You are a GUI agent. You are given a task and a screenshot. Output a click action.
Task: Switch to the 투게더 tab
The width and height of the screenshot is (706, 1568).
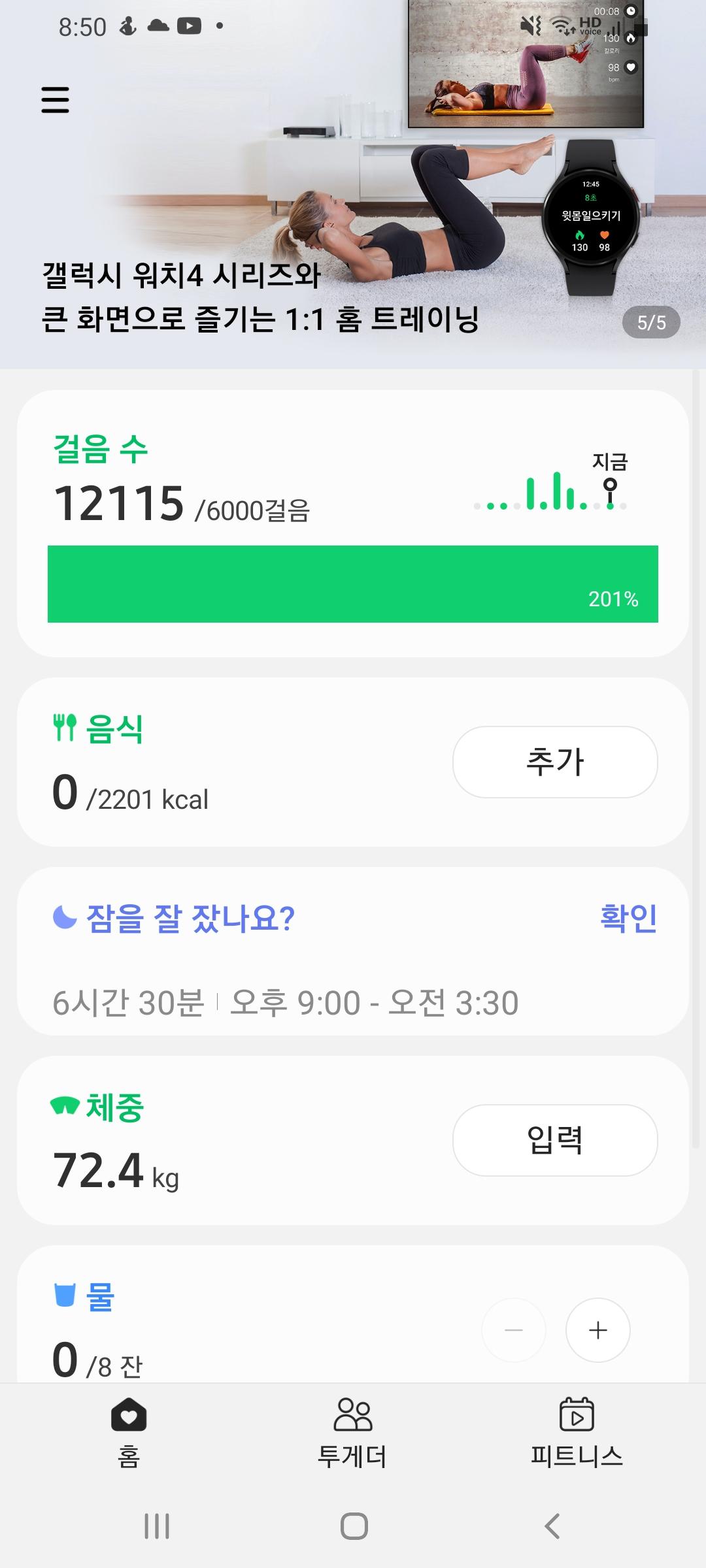[352, 1431]
